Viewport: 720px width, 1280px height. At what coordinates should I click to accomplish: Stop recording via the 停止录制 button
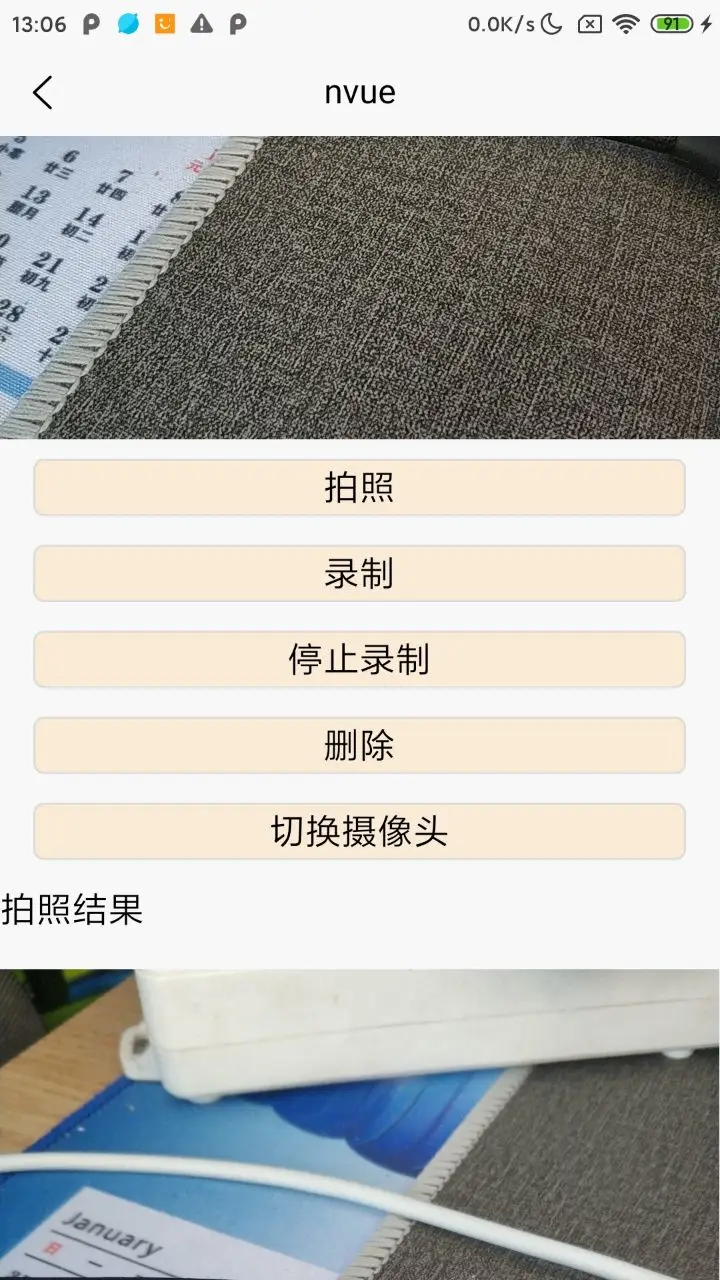pyautogui.click(x=359, y=660)
